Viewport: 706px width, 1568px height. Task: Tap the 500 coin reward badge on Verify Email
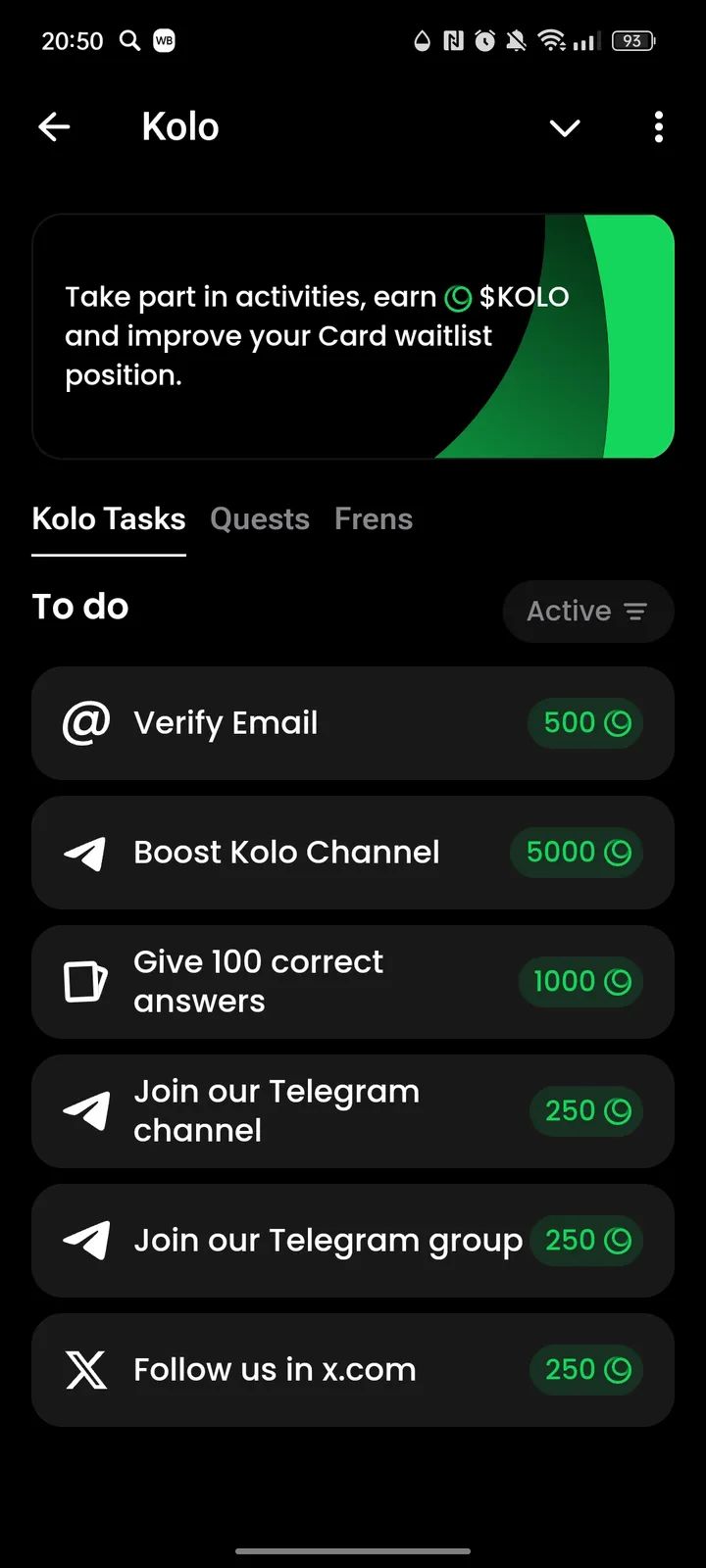tap(584, 722)
